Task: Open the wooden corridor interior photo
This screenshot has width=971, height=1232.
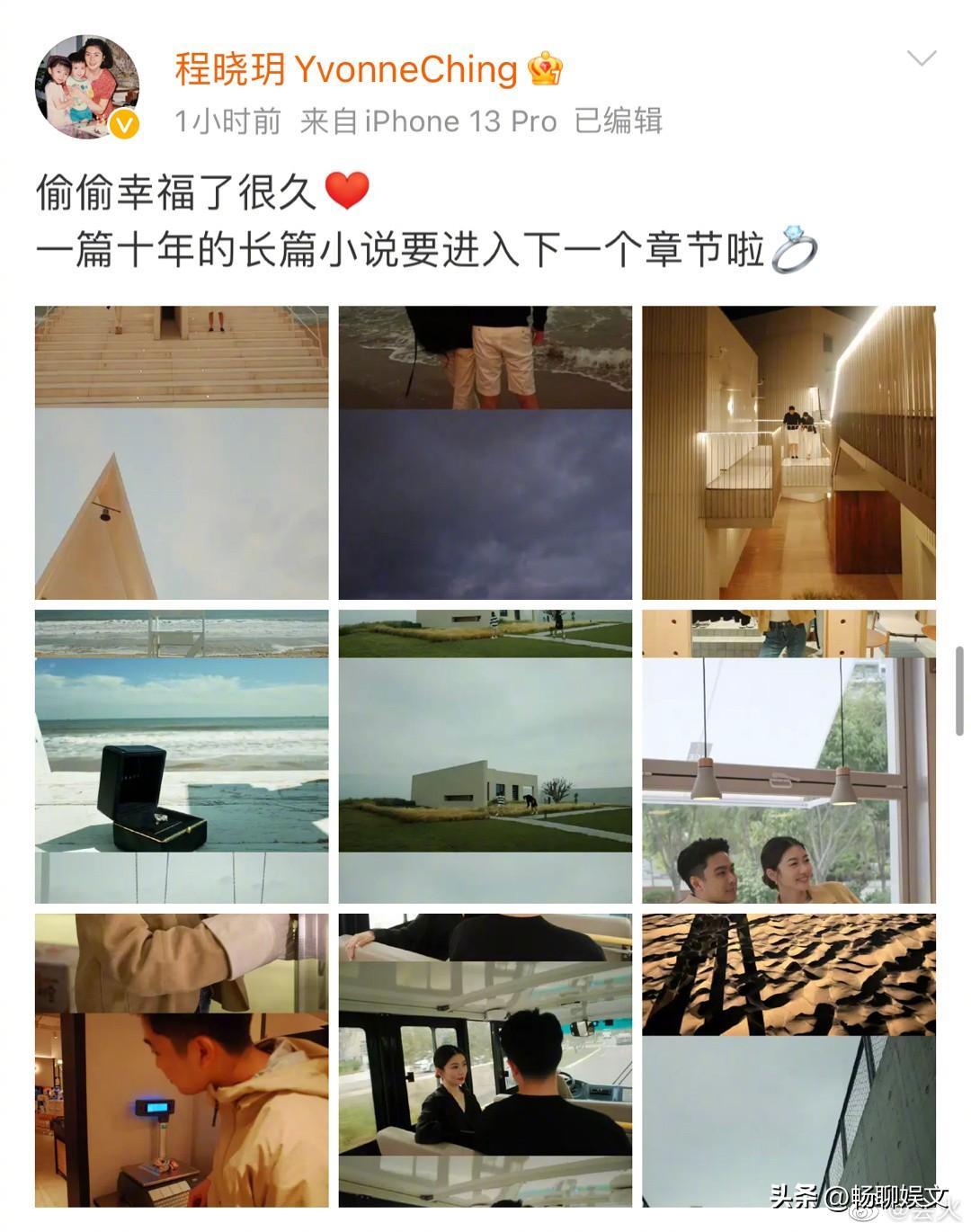Action: pyautogui.click(x=788, y=452)
